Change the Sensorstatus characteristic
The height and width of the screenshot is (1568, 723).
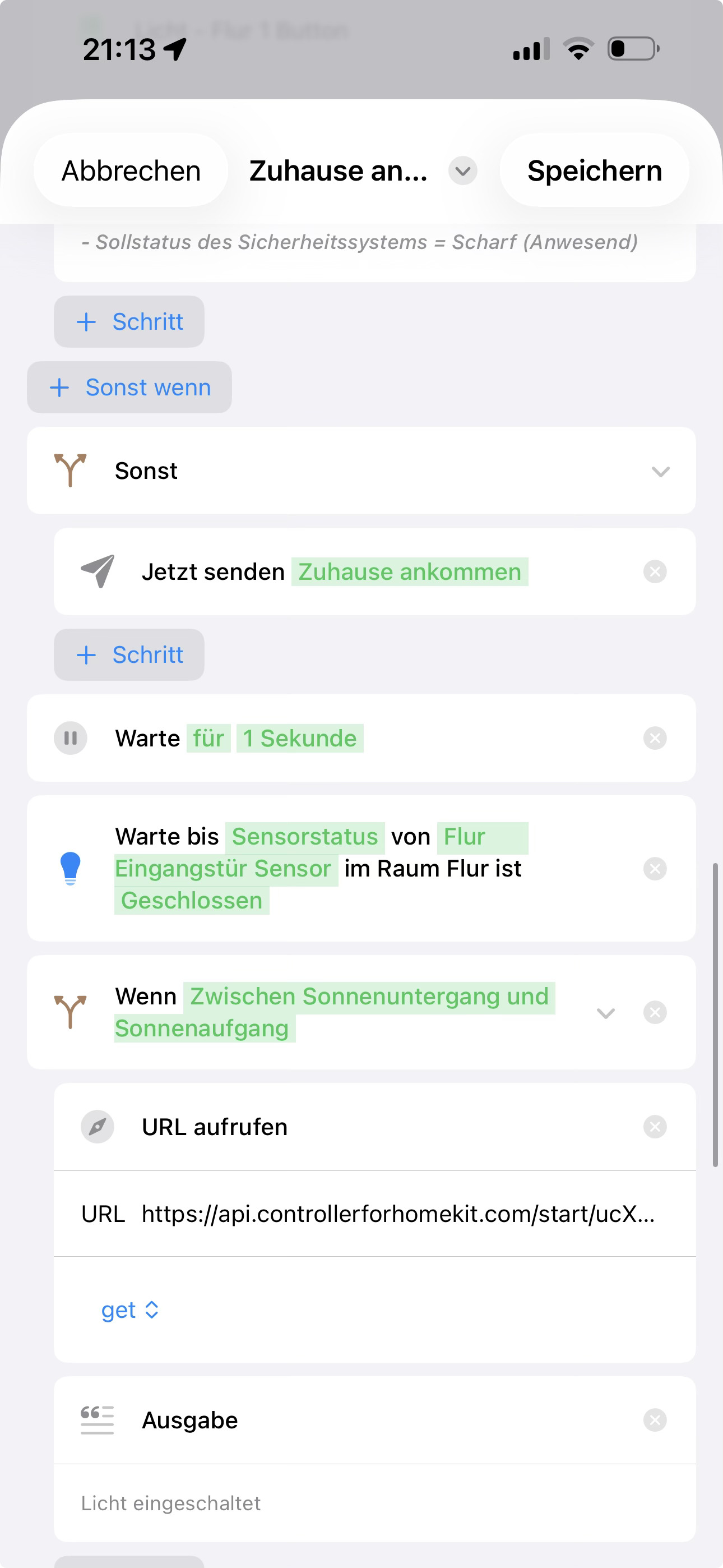click(x=305, y=837)
